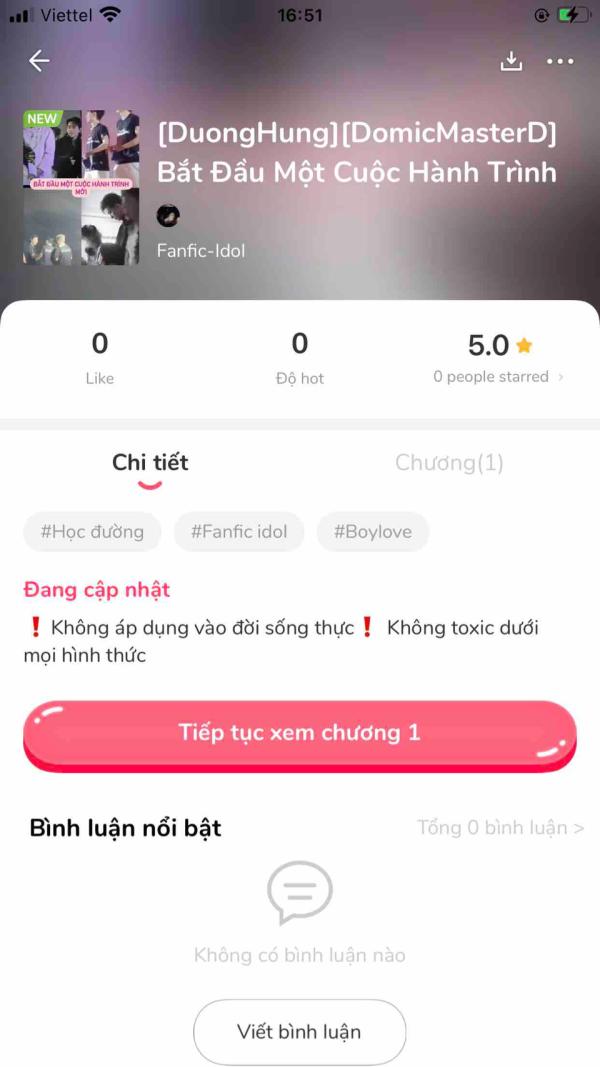
Task: Open the three-dot overflow menu
Action: pyautogui.click(x=560, y=61)
